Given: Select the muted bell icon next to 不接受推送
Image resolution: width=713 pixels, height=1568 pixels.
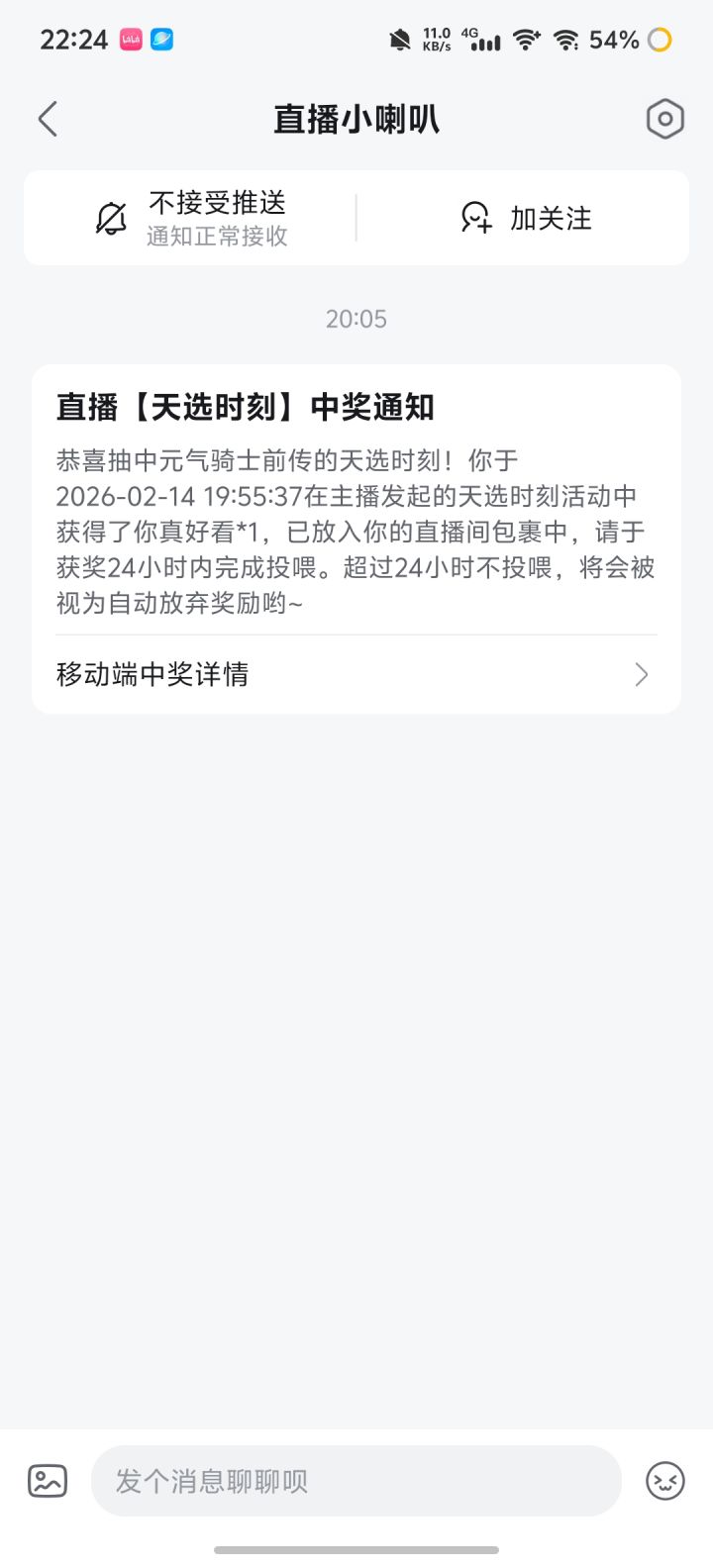Looking at the screenshot, I should (112, 217).
